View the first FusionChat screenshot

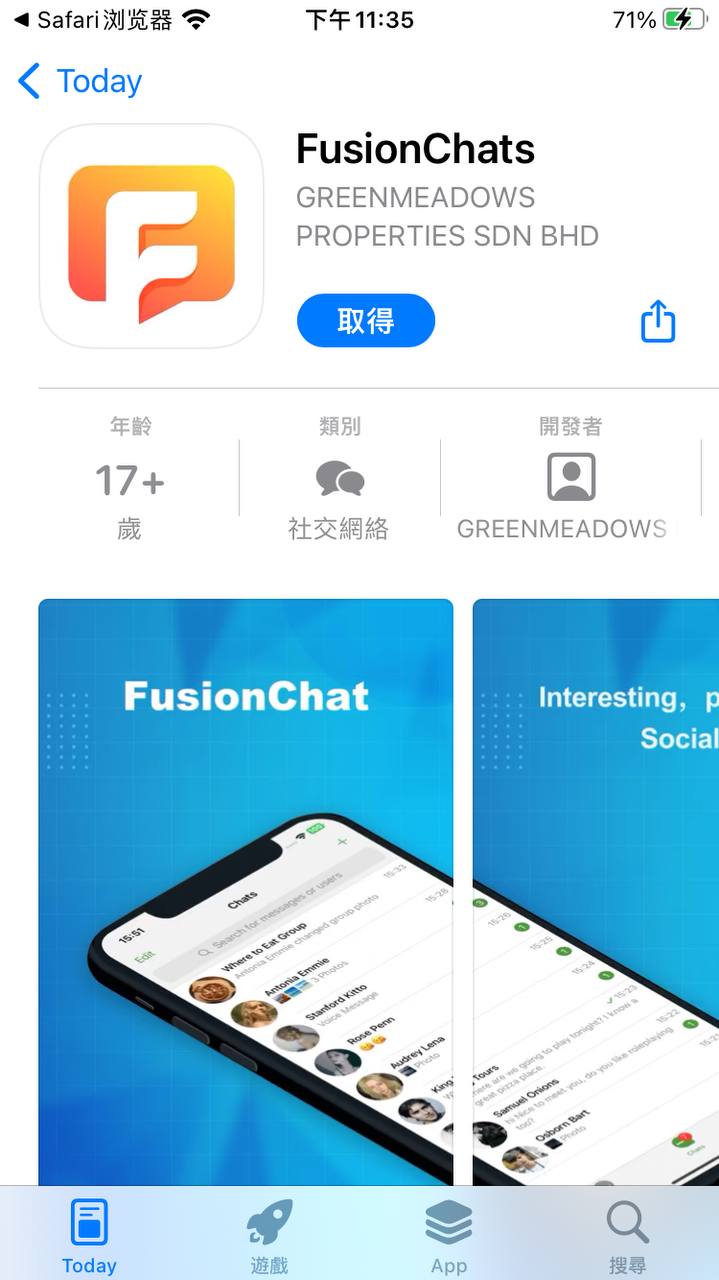245,890
